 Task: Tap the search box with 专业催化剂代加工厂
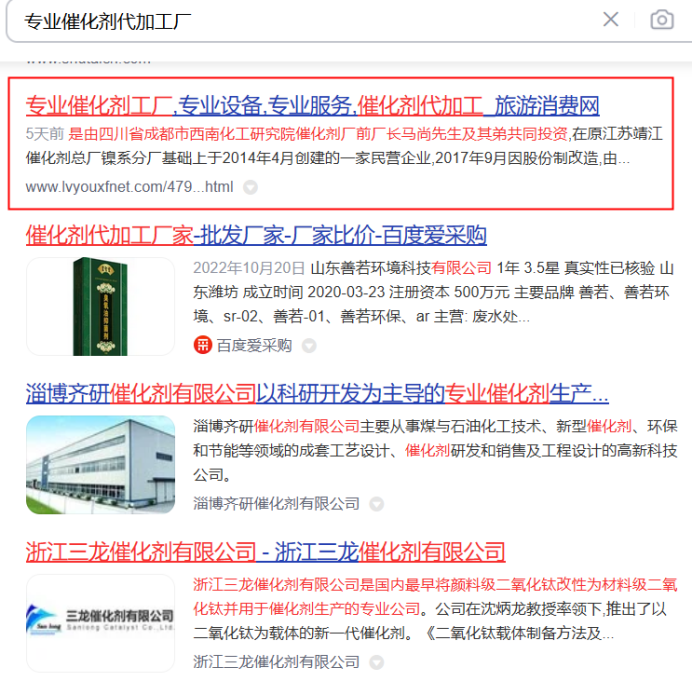(x=300, y=20)
